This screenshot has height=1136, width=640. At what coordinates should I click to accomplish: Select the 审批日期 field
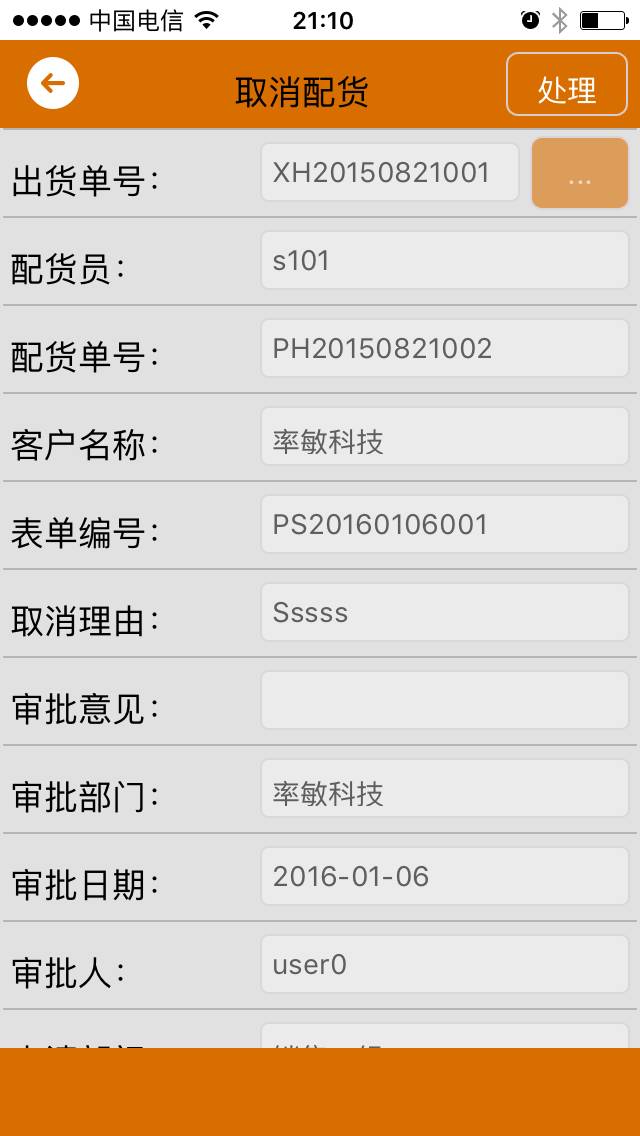click(444, 876)
